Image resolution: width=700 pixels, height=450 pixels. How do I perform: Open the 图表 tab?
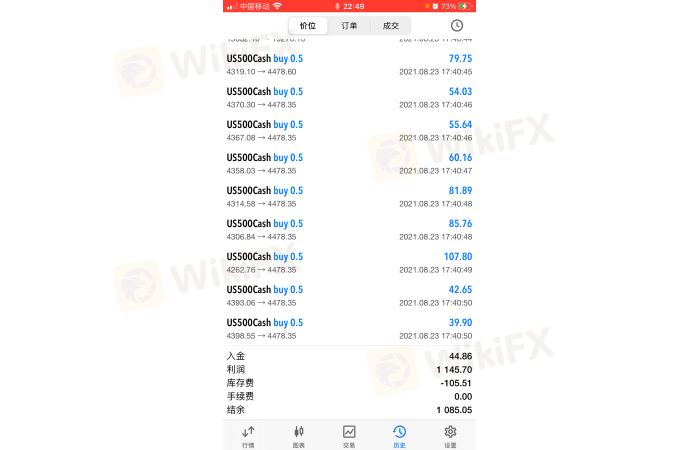(298, 435)
